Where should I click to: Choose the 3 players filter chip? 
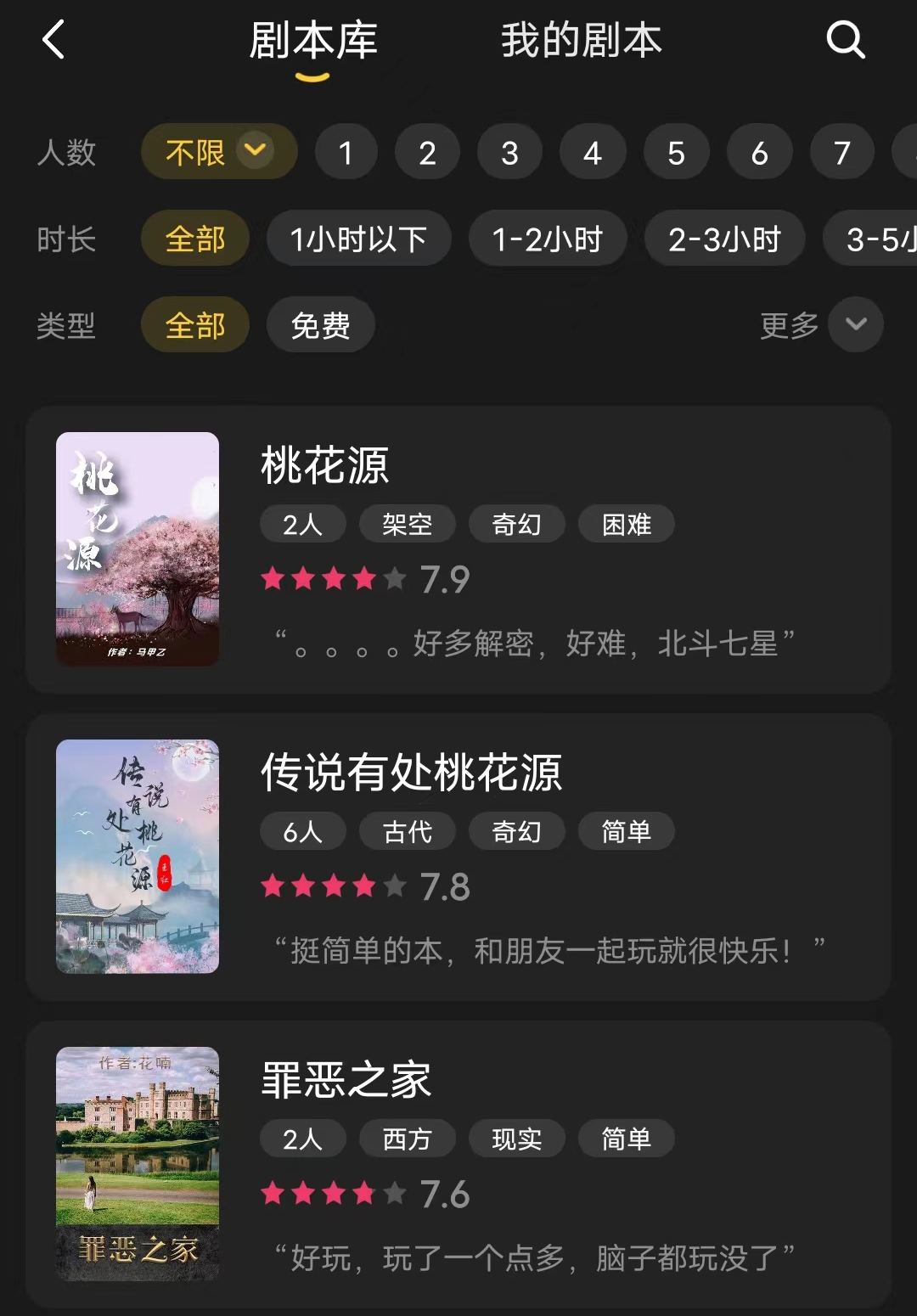point(509,153)
